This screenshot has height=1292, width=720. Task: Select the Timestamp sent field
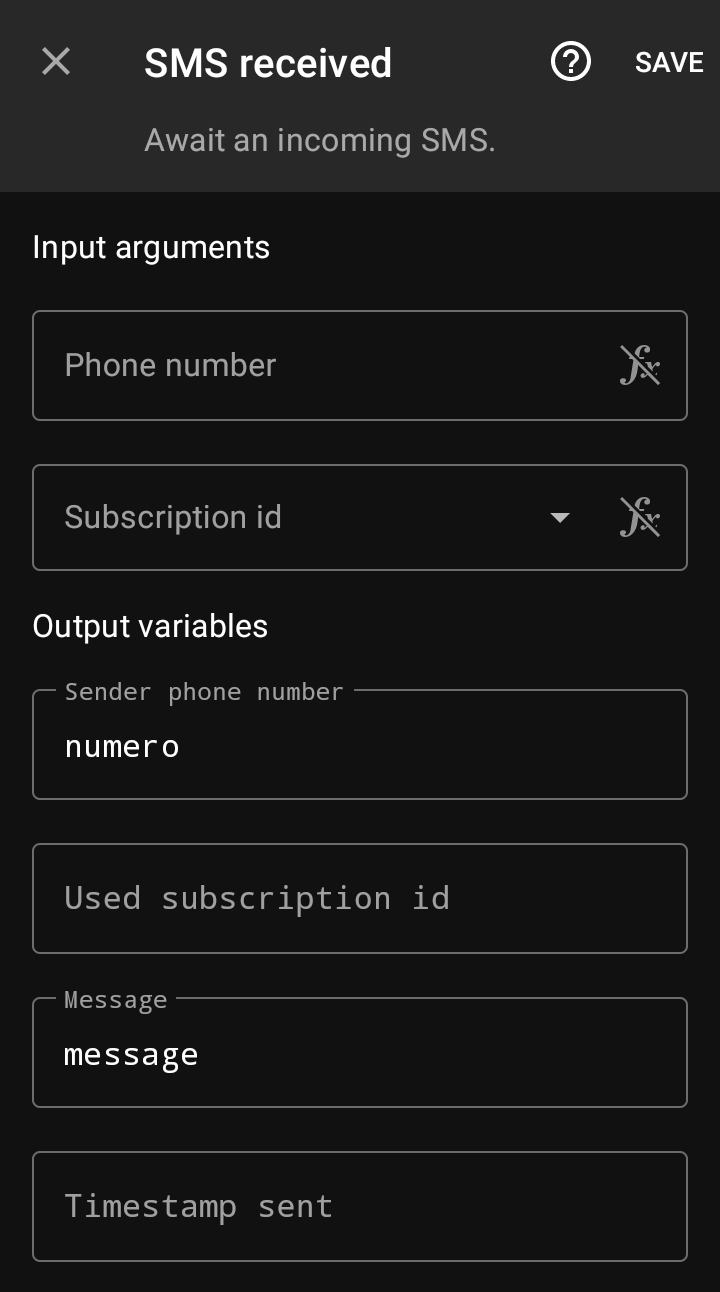[360, 1206]
